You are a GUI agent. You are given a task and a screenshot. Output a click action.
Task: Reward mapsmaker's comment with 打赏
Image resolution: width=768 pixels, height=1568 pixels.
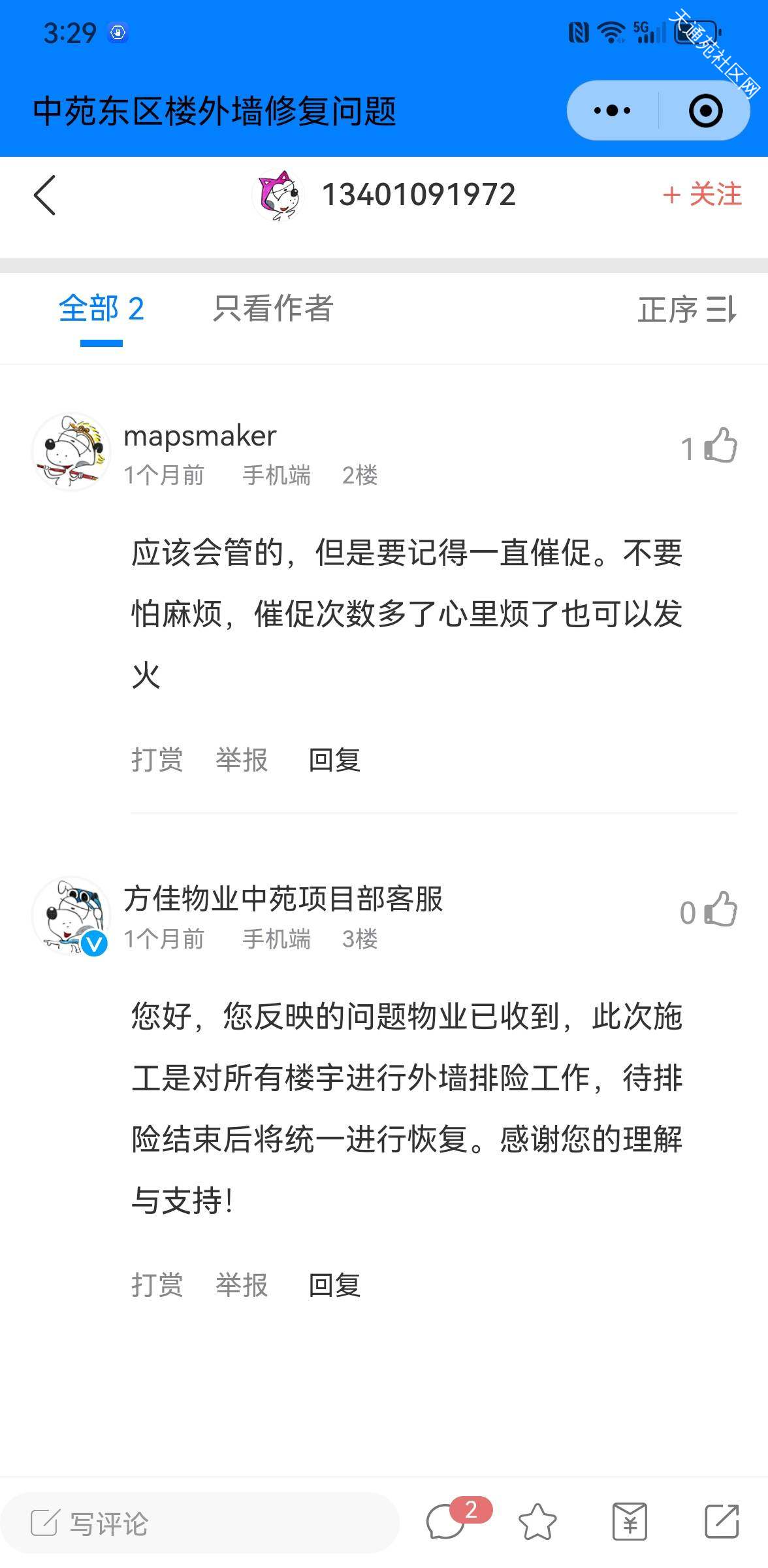point(157,760)
